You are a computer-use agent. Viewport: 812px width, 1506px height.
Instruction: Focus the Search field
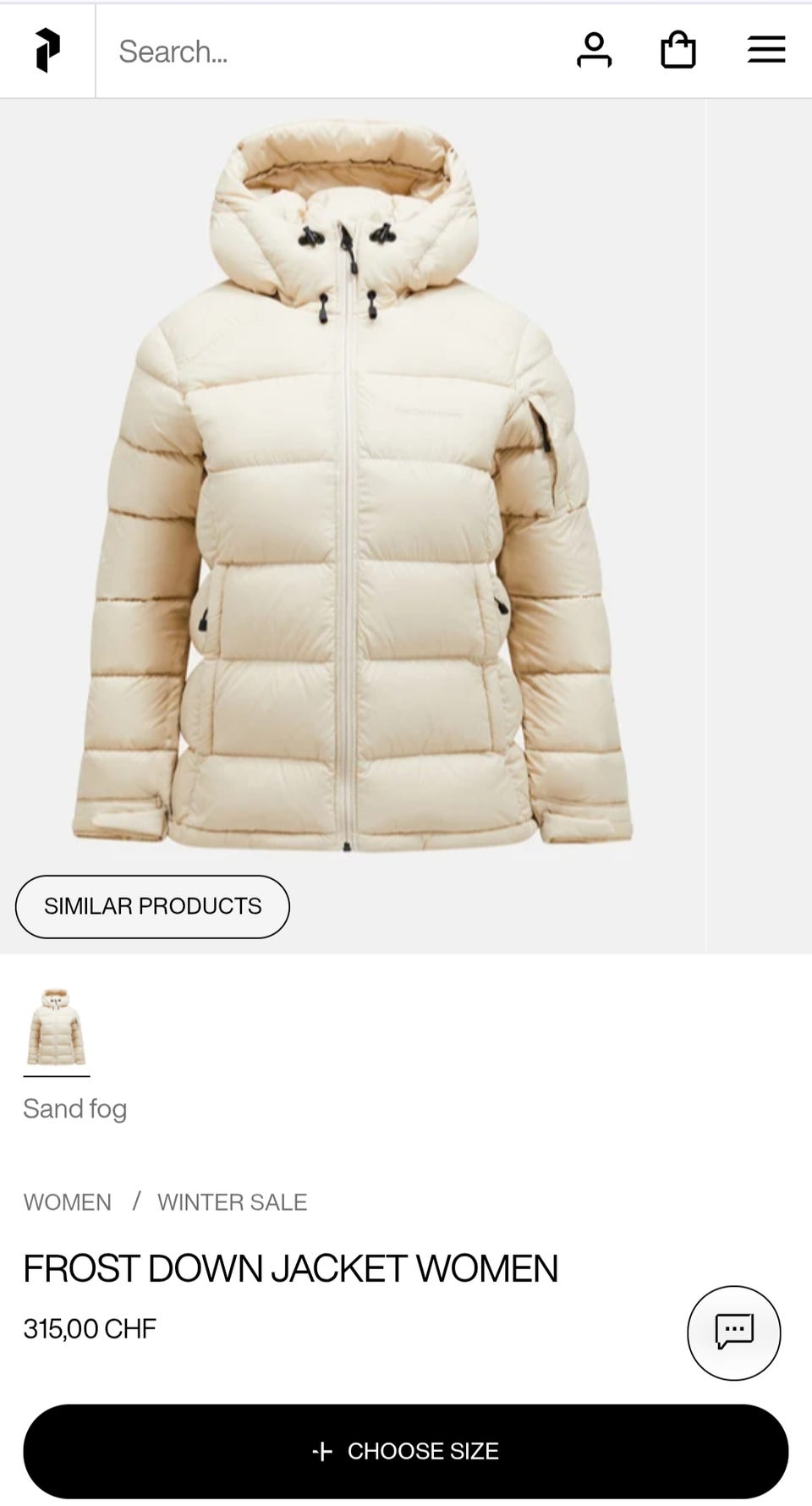[330, 51]
